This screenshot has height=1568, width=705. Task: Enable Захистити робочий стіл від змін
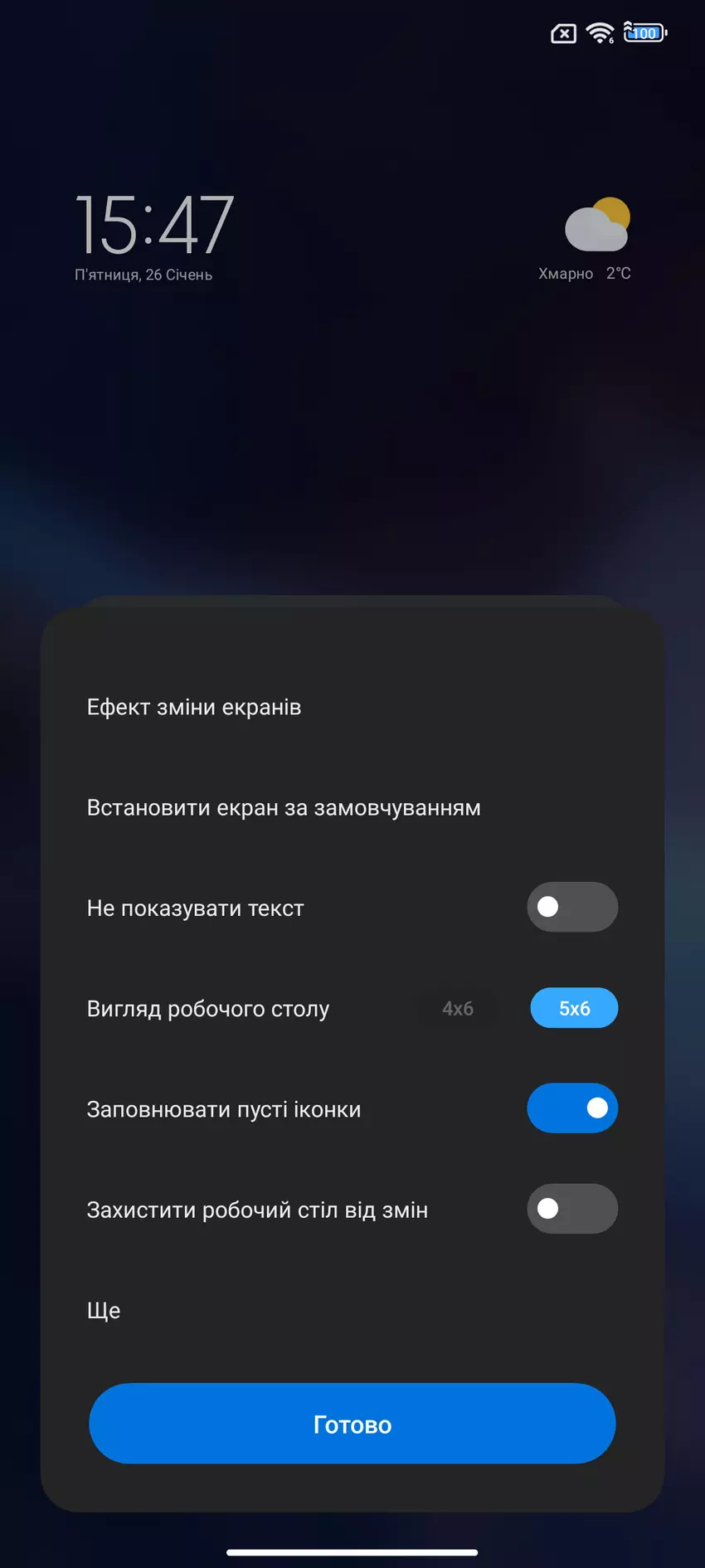coord(572,1209)
